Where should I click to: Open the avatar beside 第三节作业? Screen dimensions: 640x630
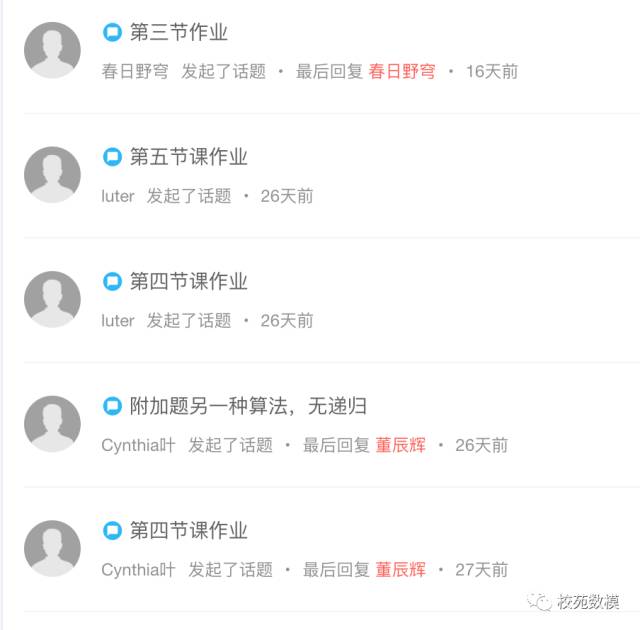(52, 50)
